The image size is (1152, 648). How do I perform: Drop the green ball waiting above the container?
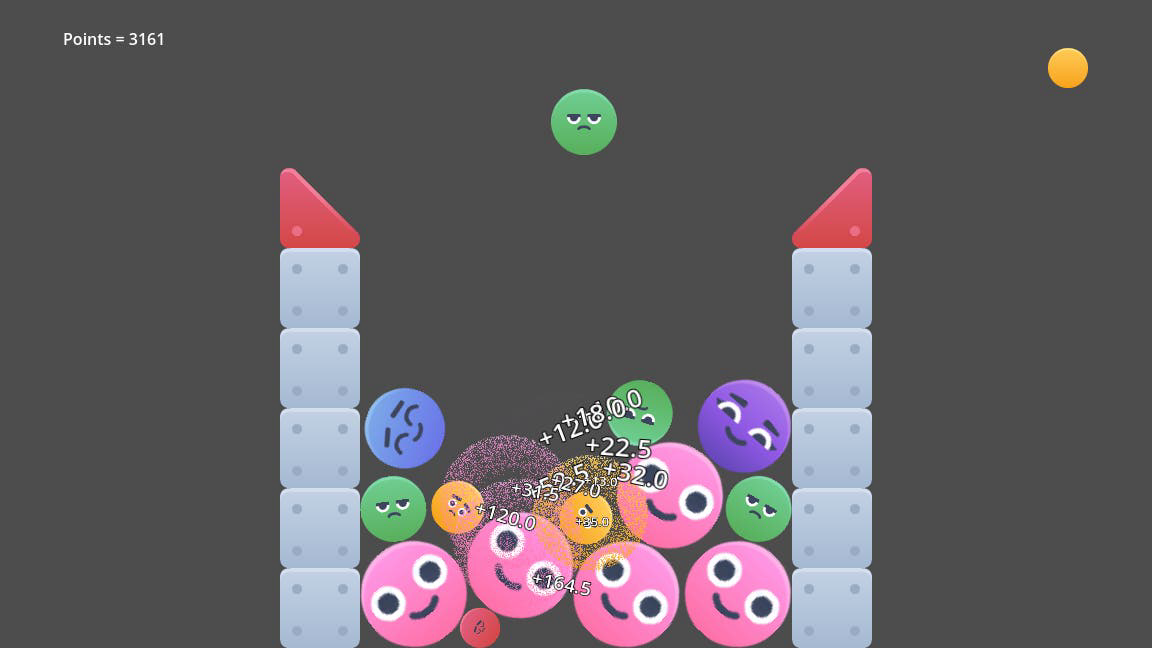coord(584,122)
